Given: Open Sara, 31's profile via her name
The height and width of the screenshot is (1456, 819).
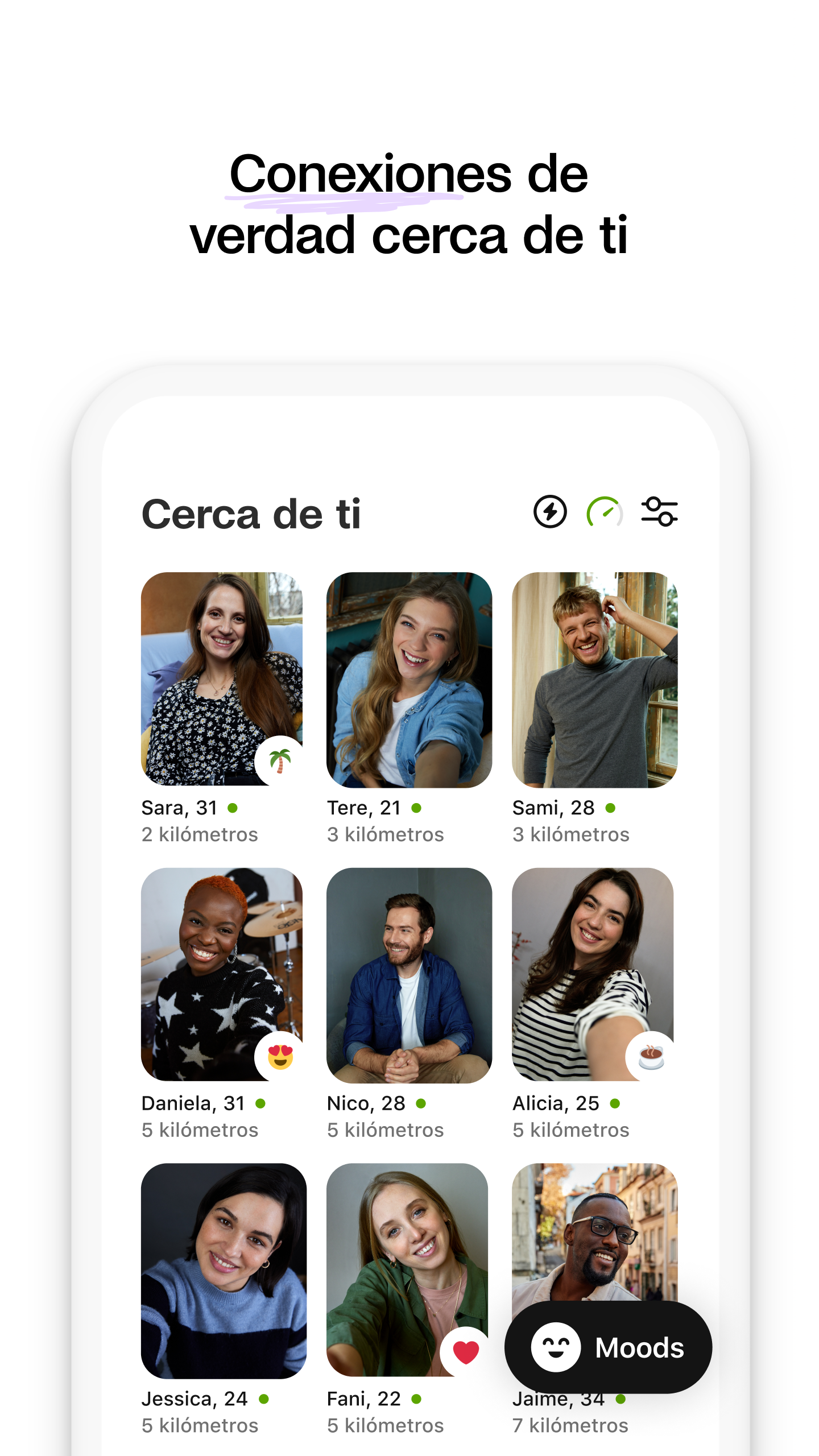Looking at the screenshot, I should point(179,808).
